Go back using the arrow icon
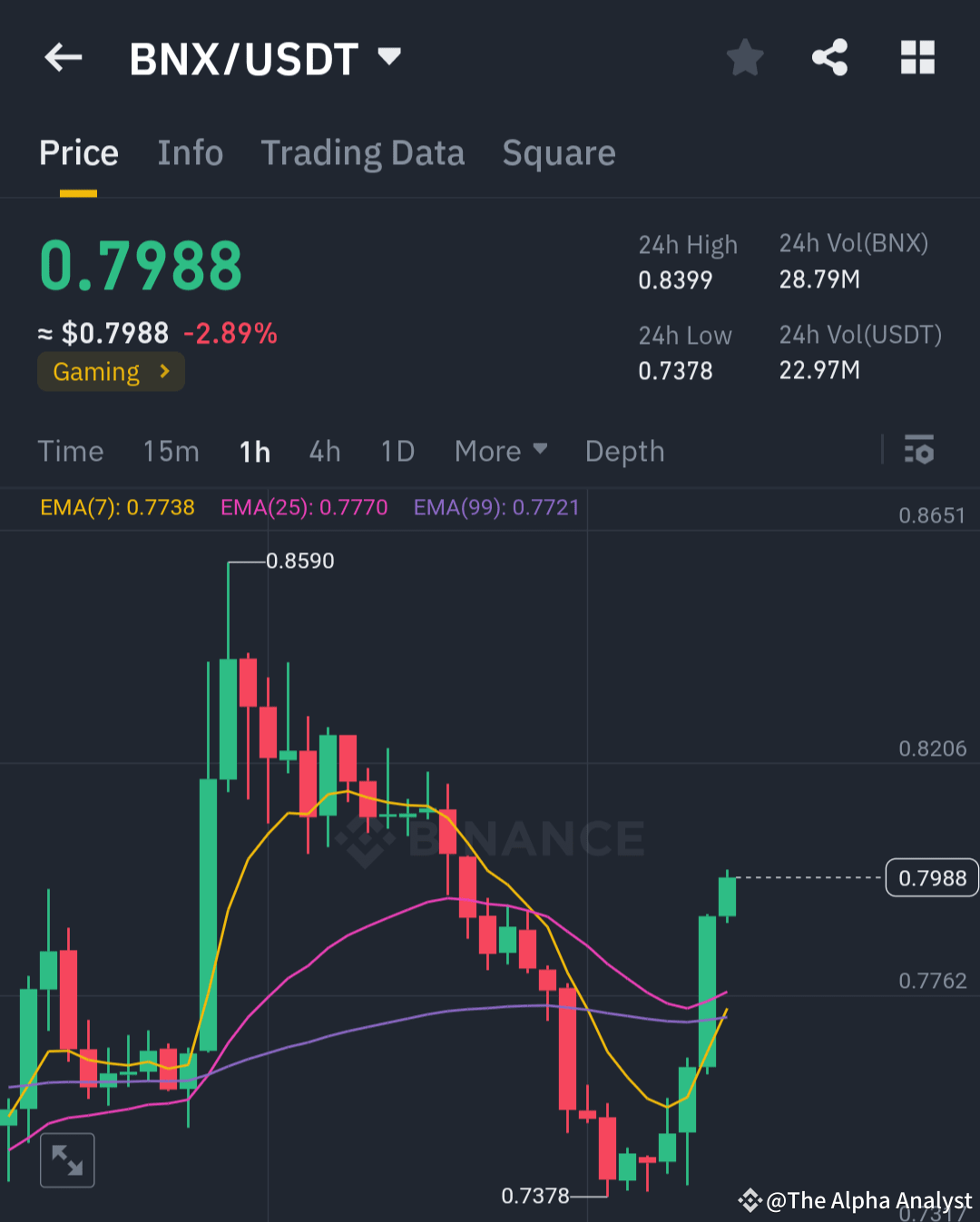980x1222 pixels. coord(62,56)
